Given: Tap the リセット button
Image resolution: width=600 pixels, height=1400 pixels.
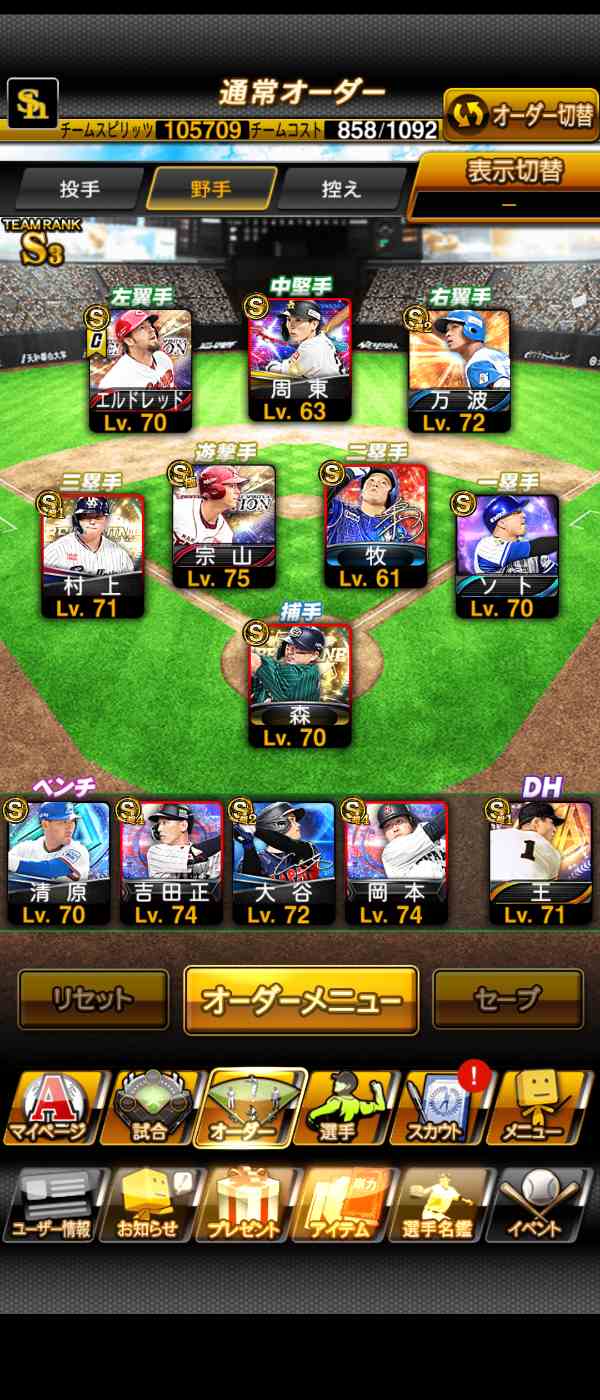Looking at the screenshot, I should 93,998.
